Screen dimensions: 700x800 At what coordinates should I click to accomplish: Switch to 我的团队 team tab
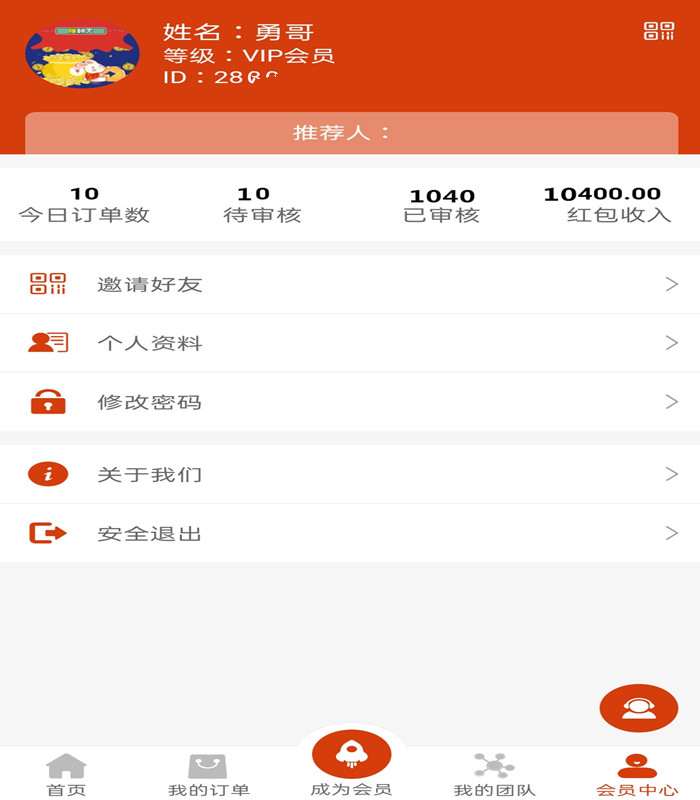[494, 775]
